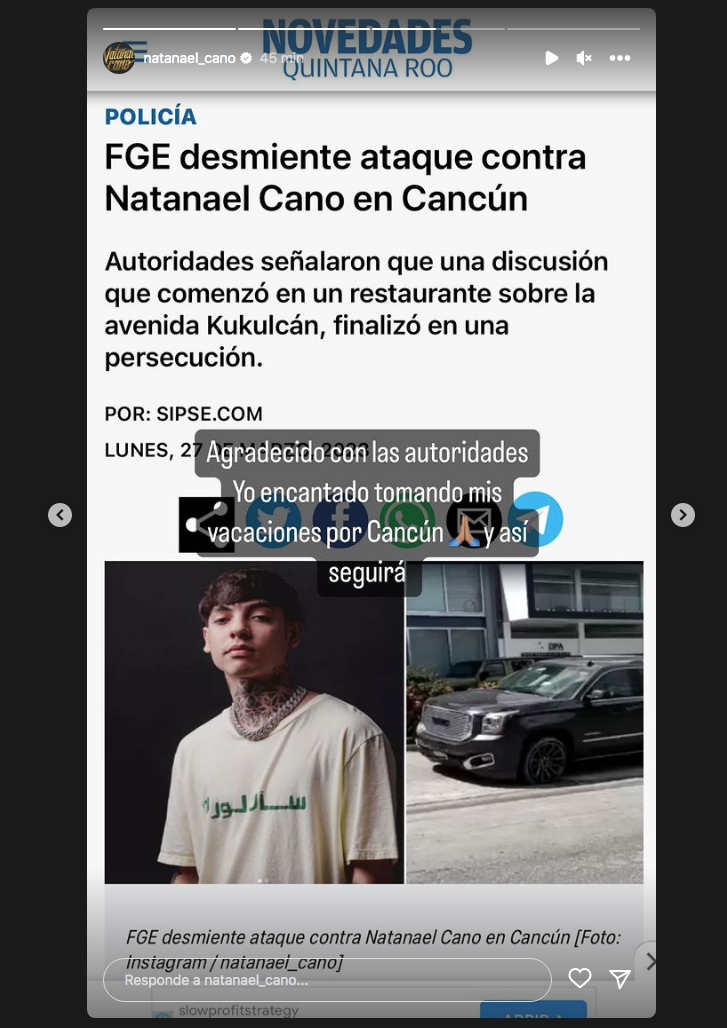727x1028 pixels.
Task: Open the three-dot story options menu
Action: (x=620, y=58)
